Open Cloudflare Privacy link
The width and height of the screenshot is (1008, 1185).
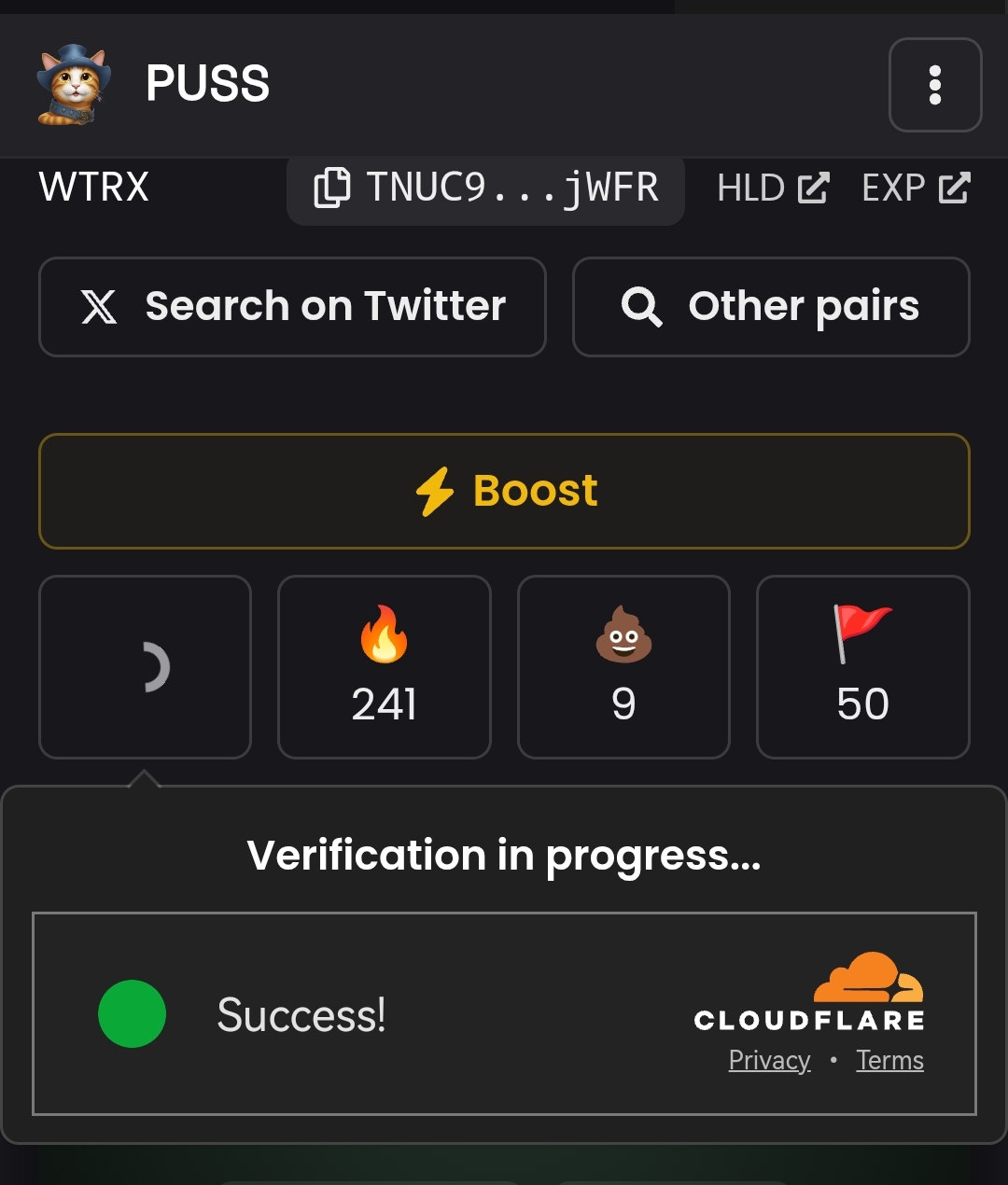(x=769, y=1060)
